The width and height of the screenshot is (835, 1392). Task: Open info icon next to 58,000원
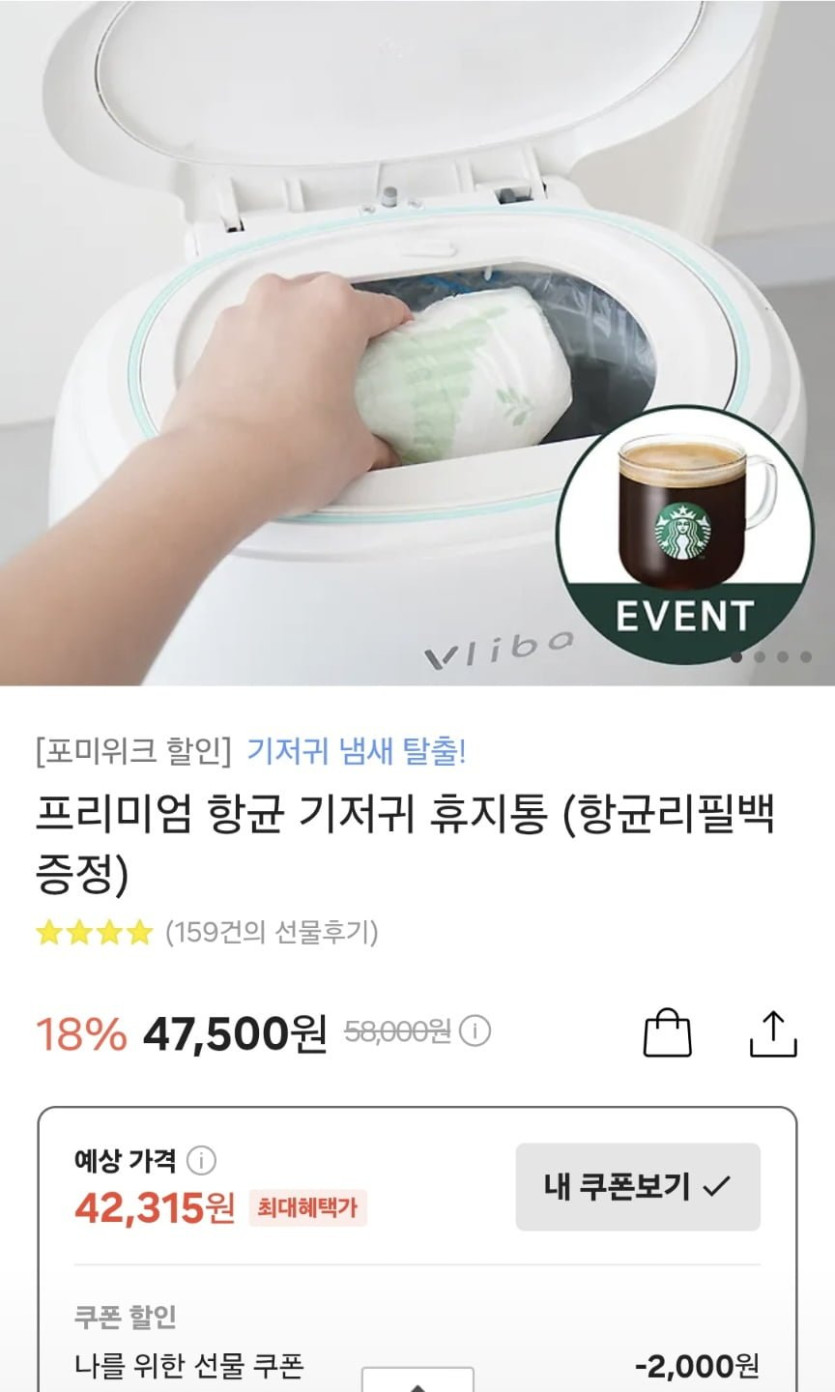(474, 1031)
